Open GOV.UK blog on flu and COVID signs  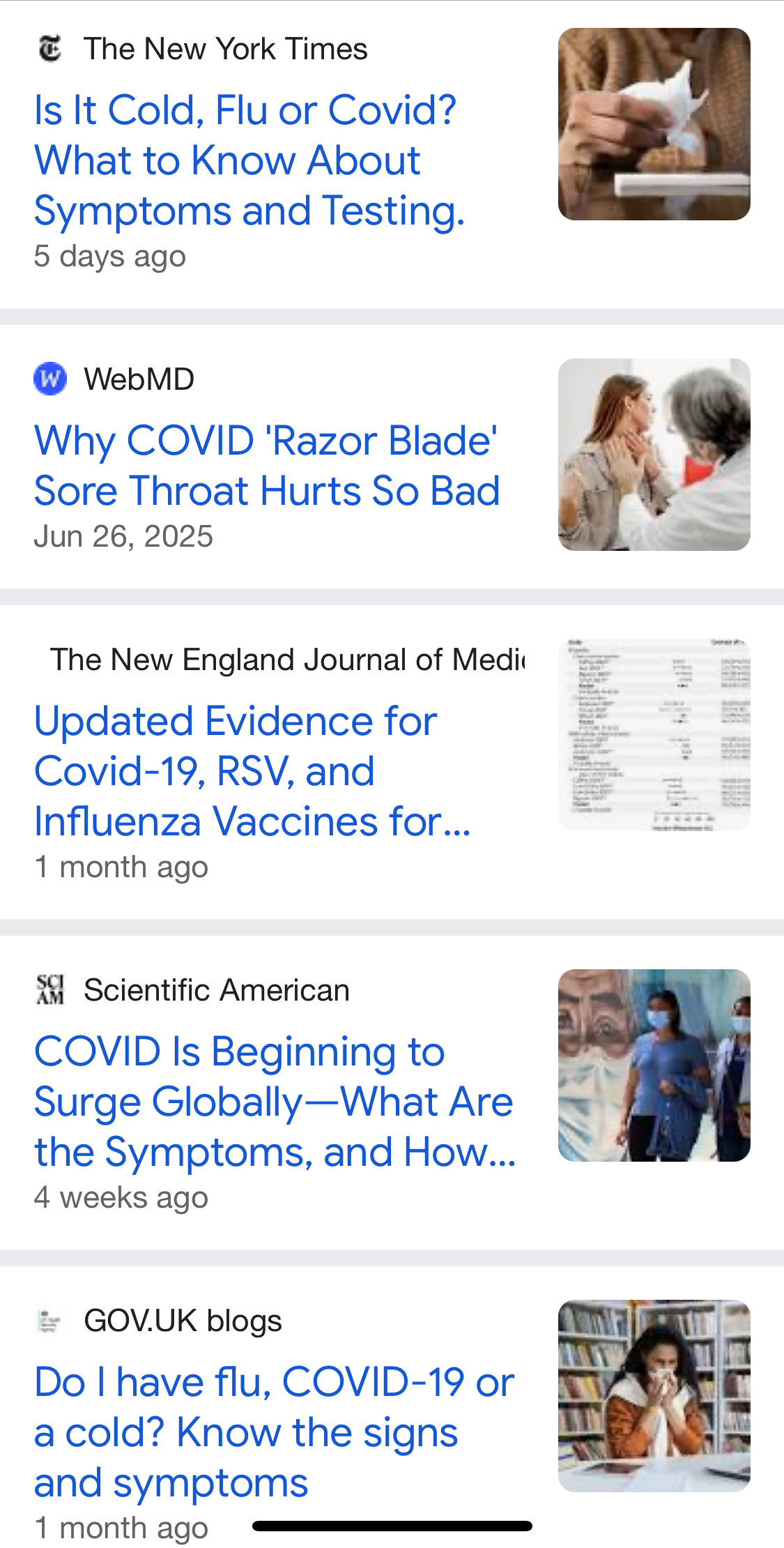pos(273,1432)
